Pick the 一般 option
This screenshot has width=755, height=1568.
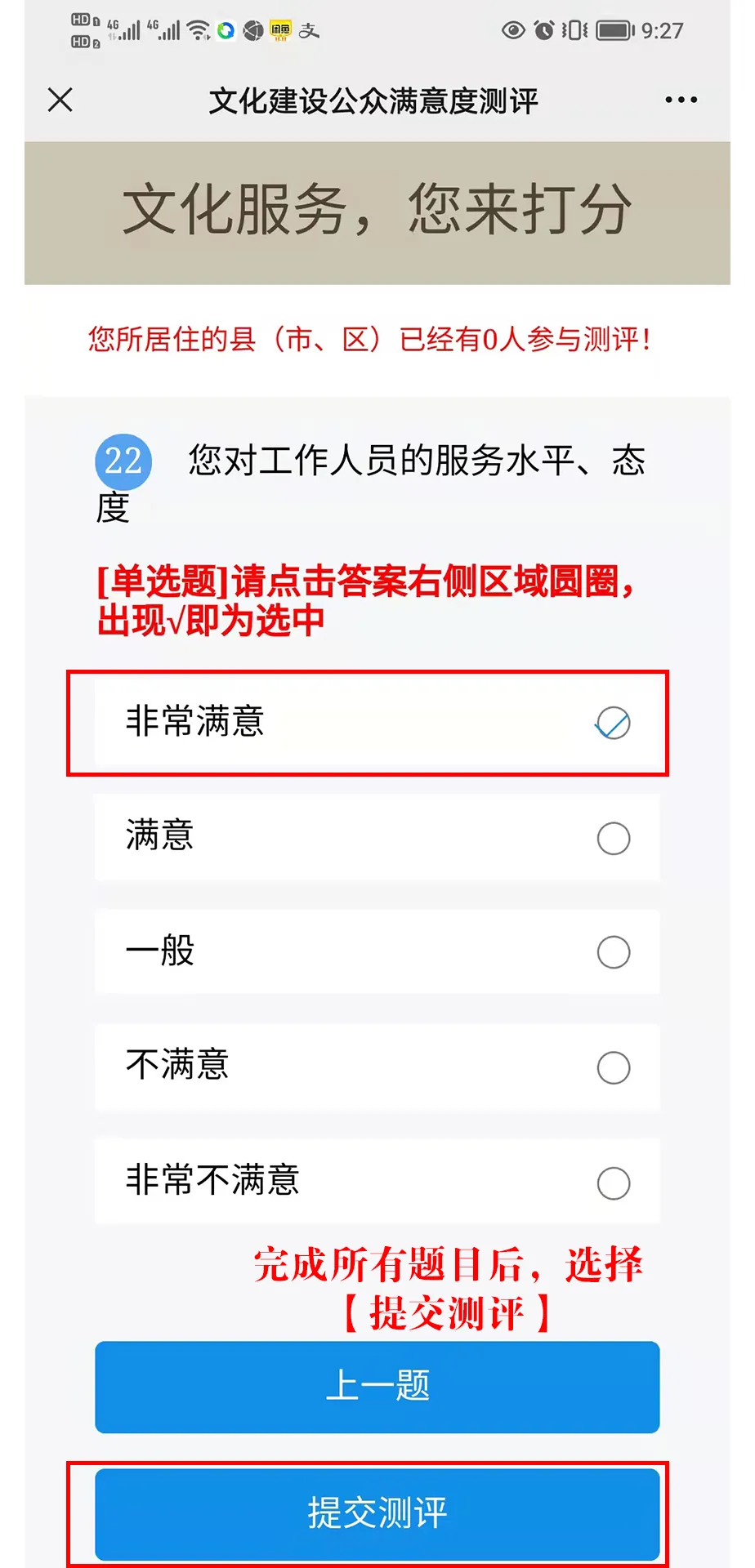tap(613, 952)
